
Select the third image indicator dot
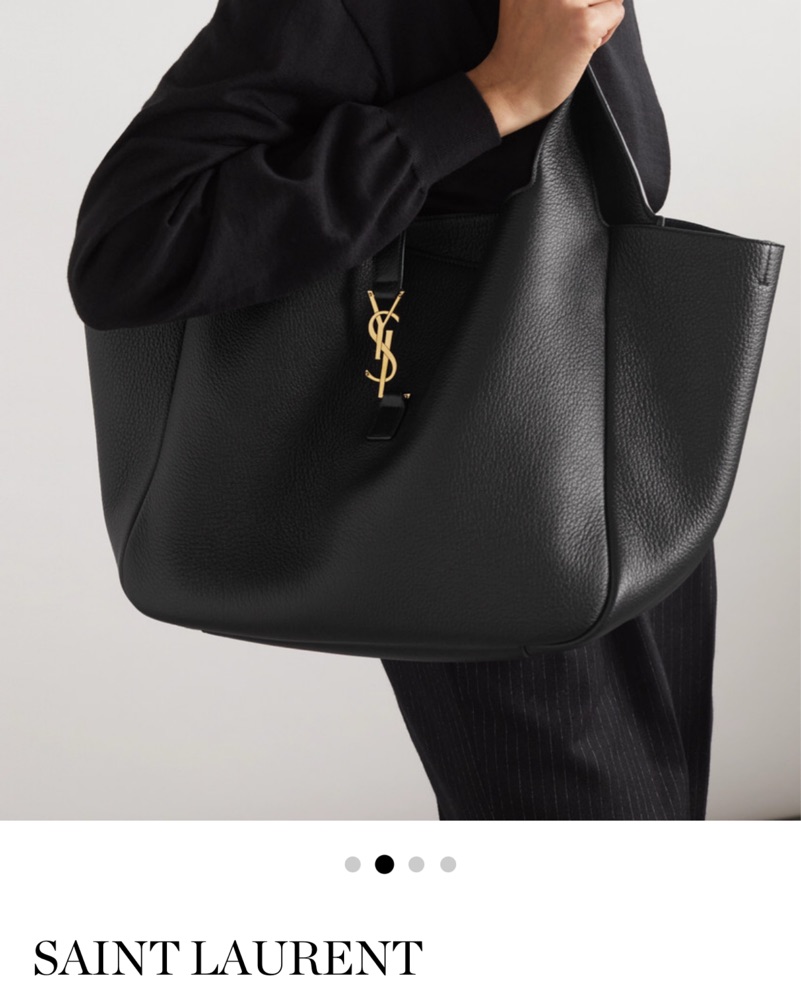coord(416,864)
